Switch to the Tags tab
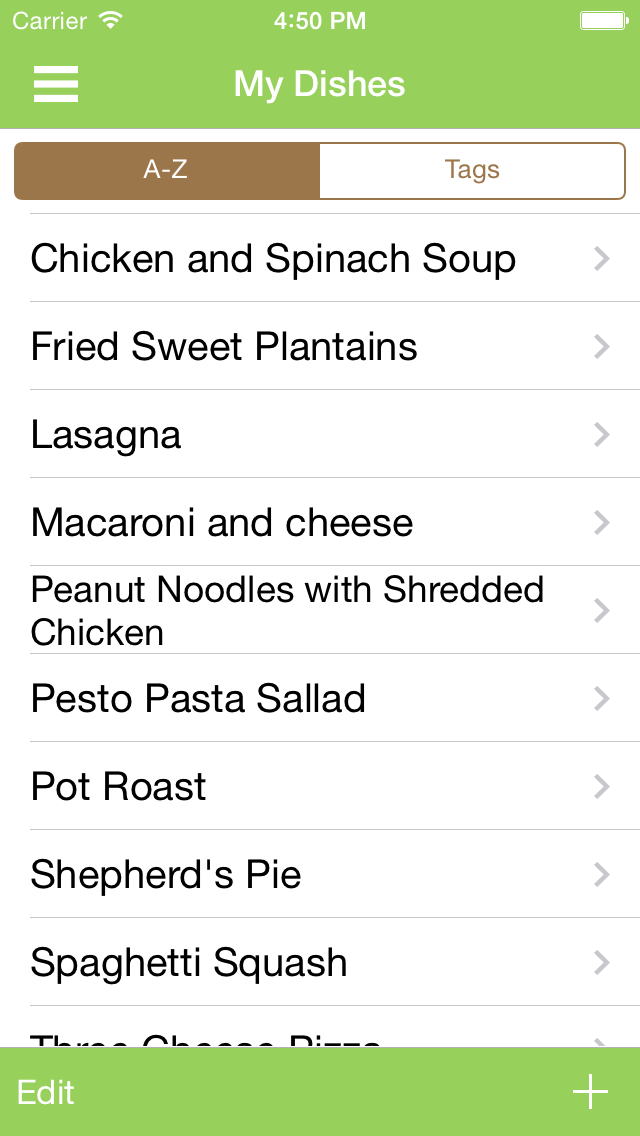The height and width of the screenshot is (1136, 640). [472, 170]
